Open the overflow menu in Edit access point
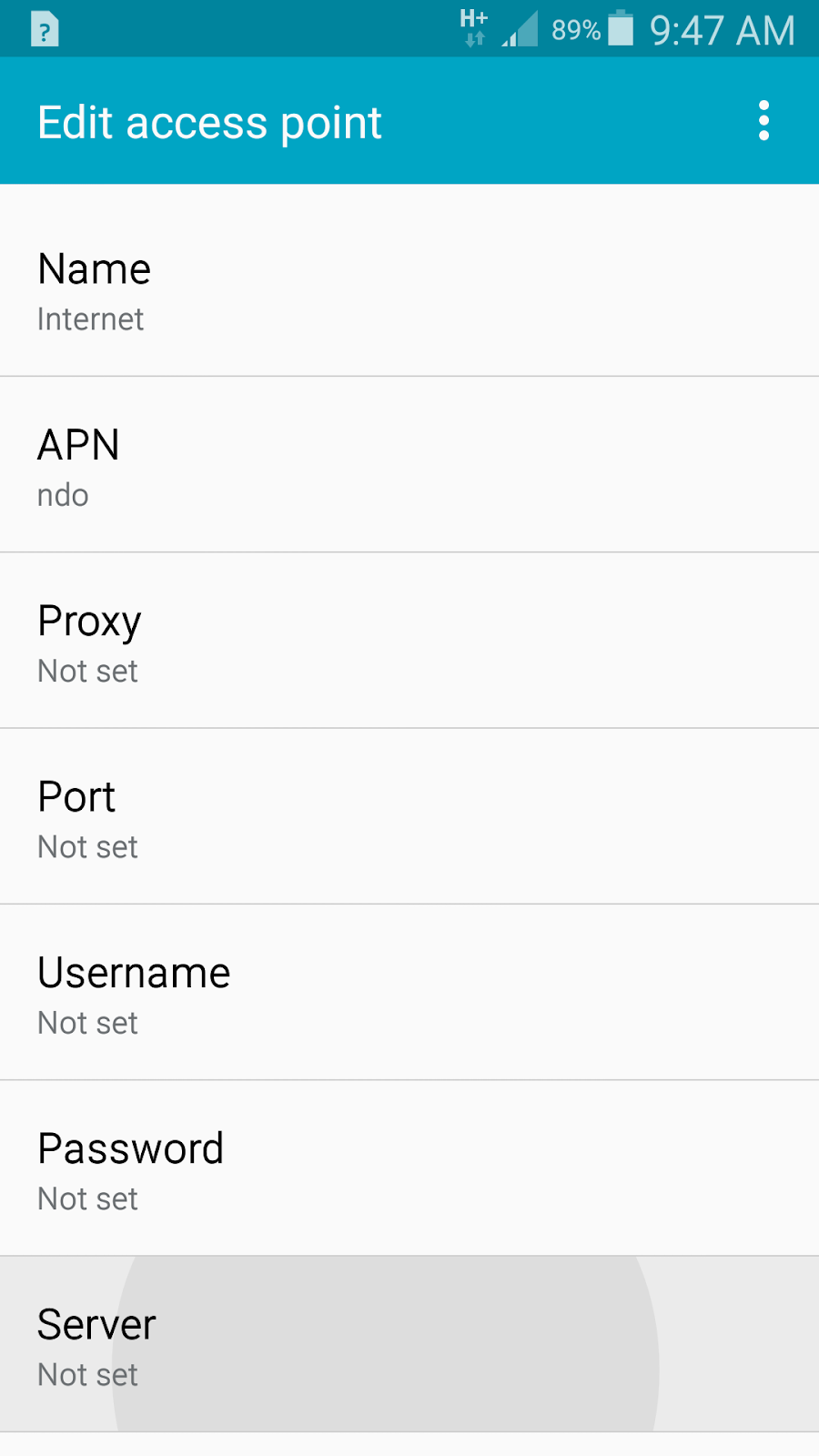Viewport: 819px width, 1456px height. point(763,120)
